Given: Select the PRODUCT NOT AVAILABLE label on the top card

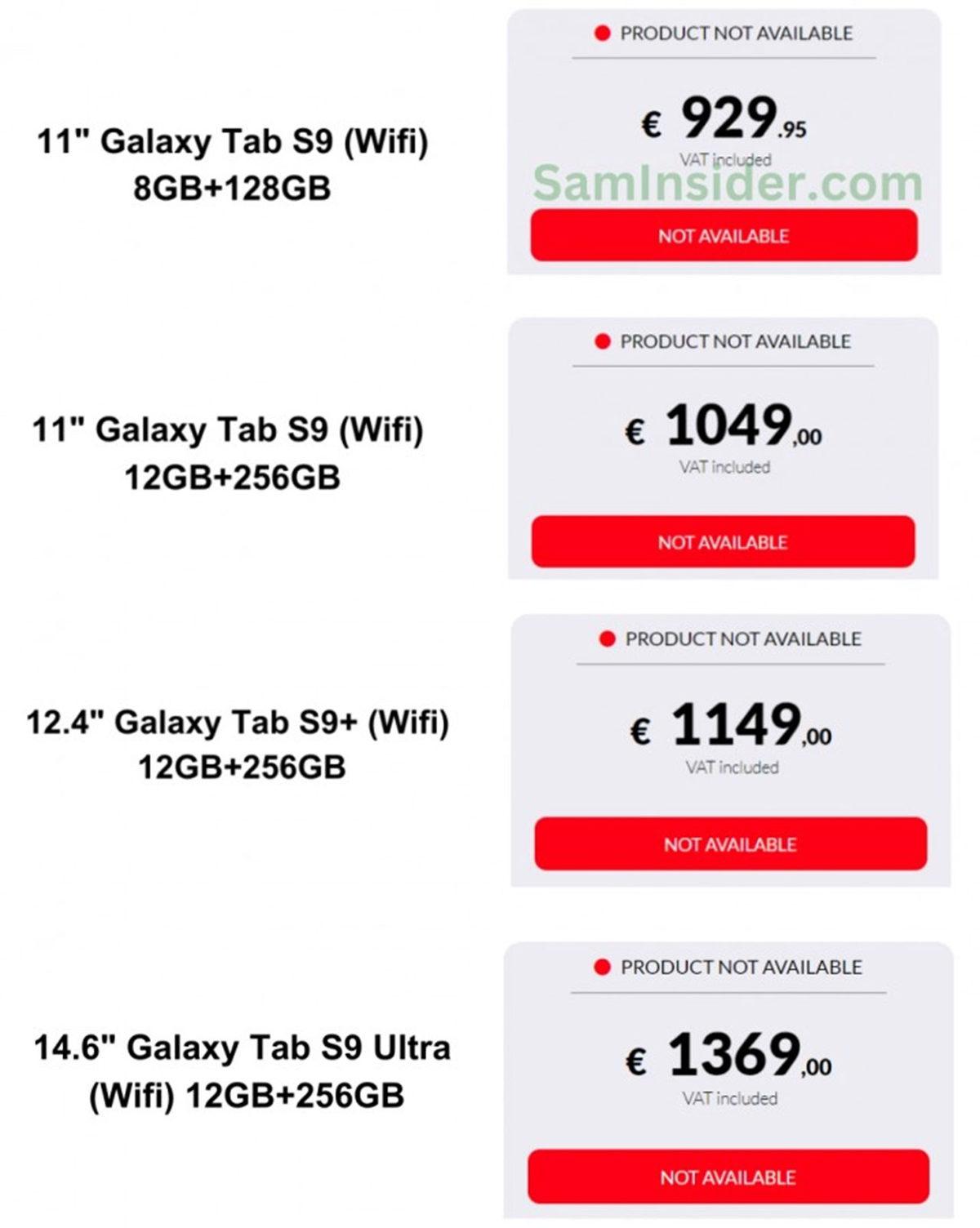Looking at the screenshot, I should click(x=737, y=34).
